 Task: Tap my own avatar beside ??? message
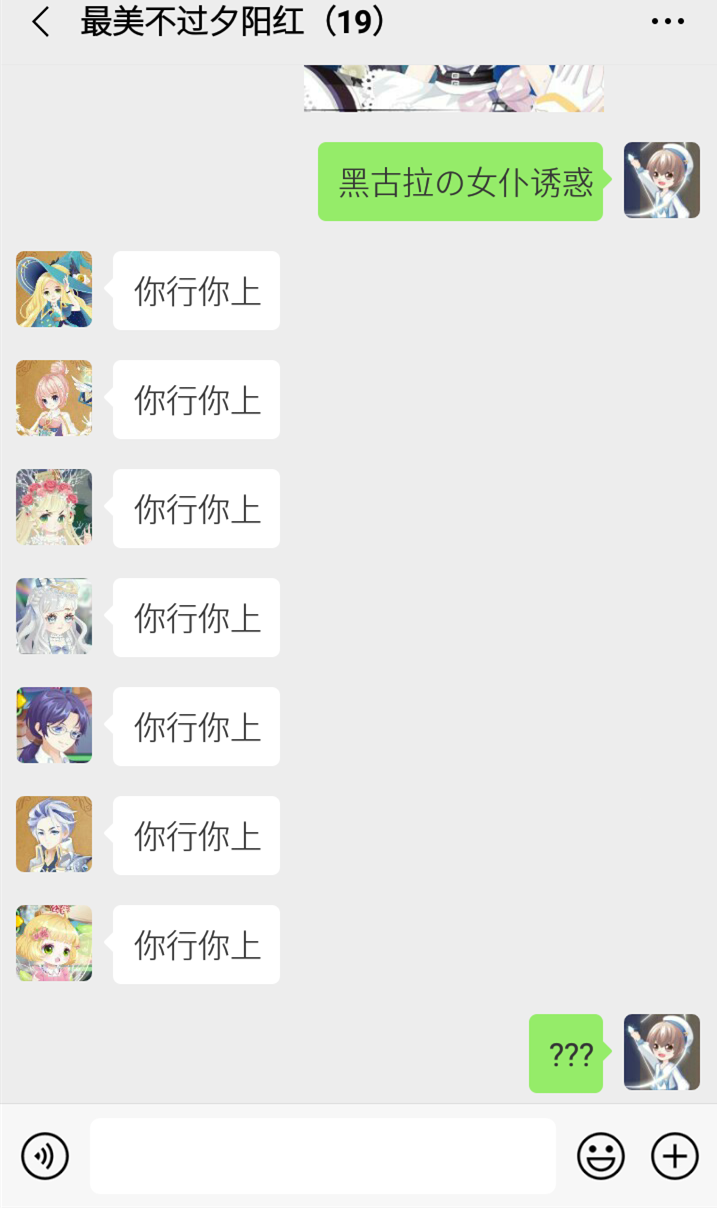661,1052
